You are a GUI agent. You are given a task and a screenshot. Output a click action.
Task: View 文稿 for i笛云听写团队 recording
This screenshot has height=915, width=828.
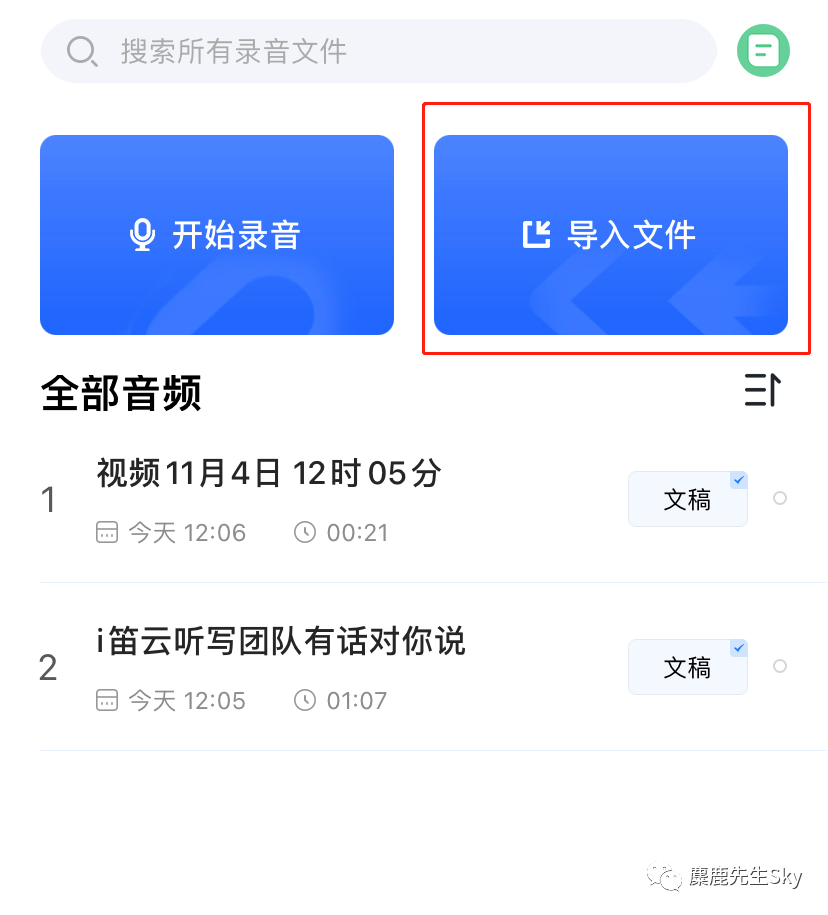[687, 667]
